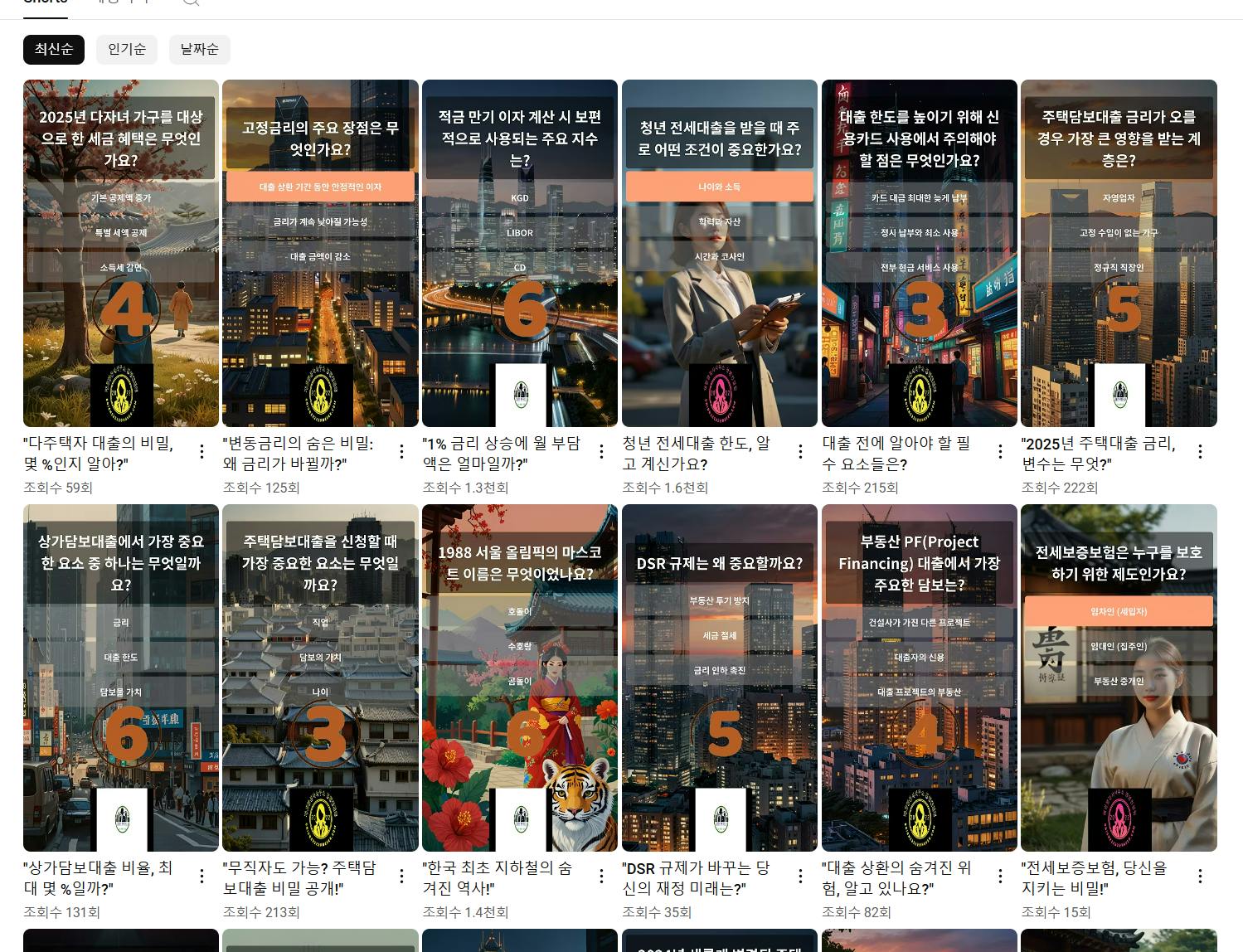Viewport: 1243px width, 952px height.
Task: Play the short "전세보증보험, 당신을 지키는 비밀!"
Action: 1119,678
